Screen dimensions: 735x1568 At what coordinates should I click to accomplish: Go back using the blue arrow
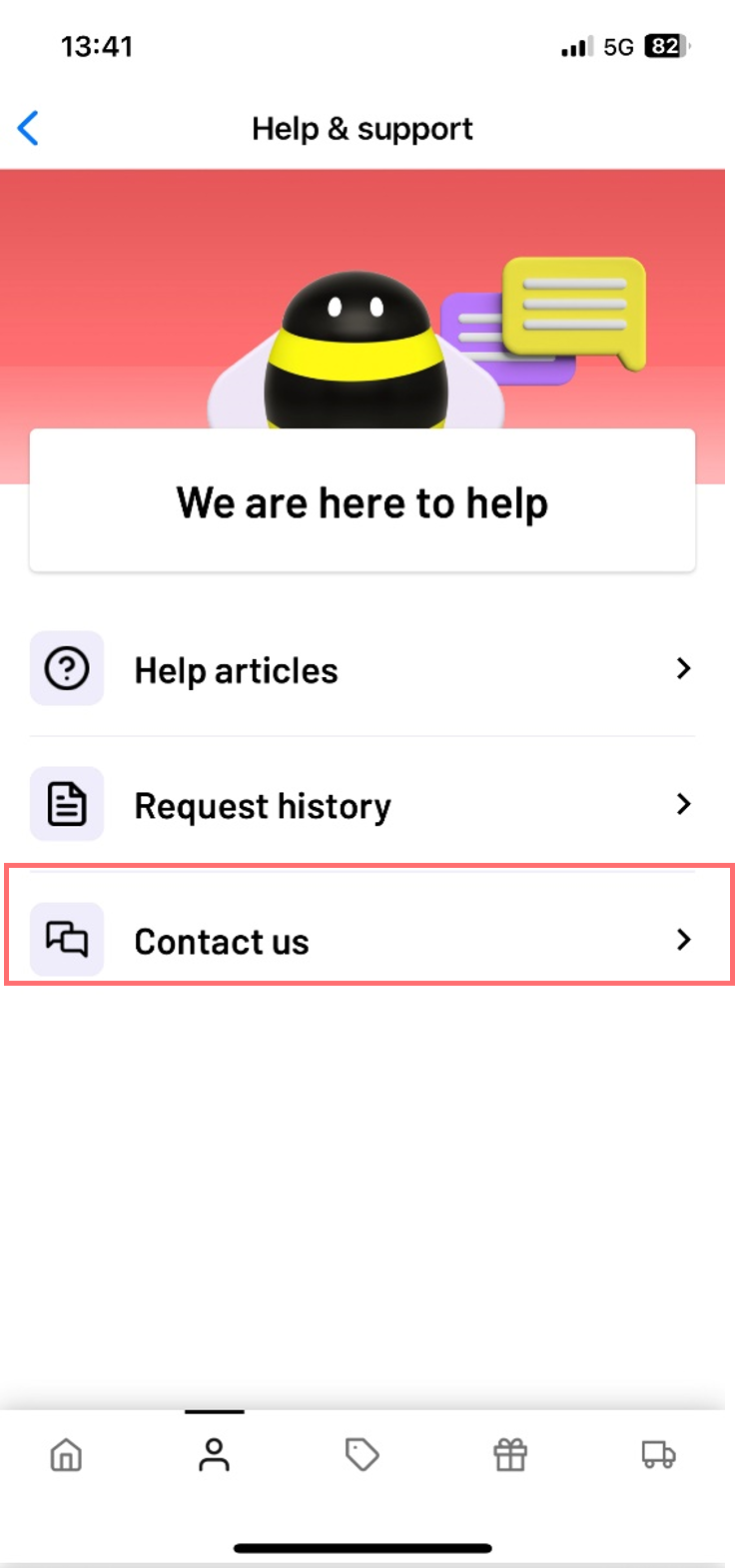28,129
